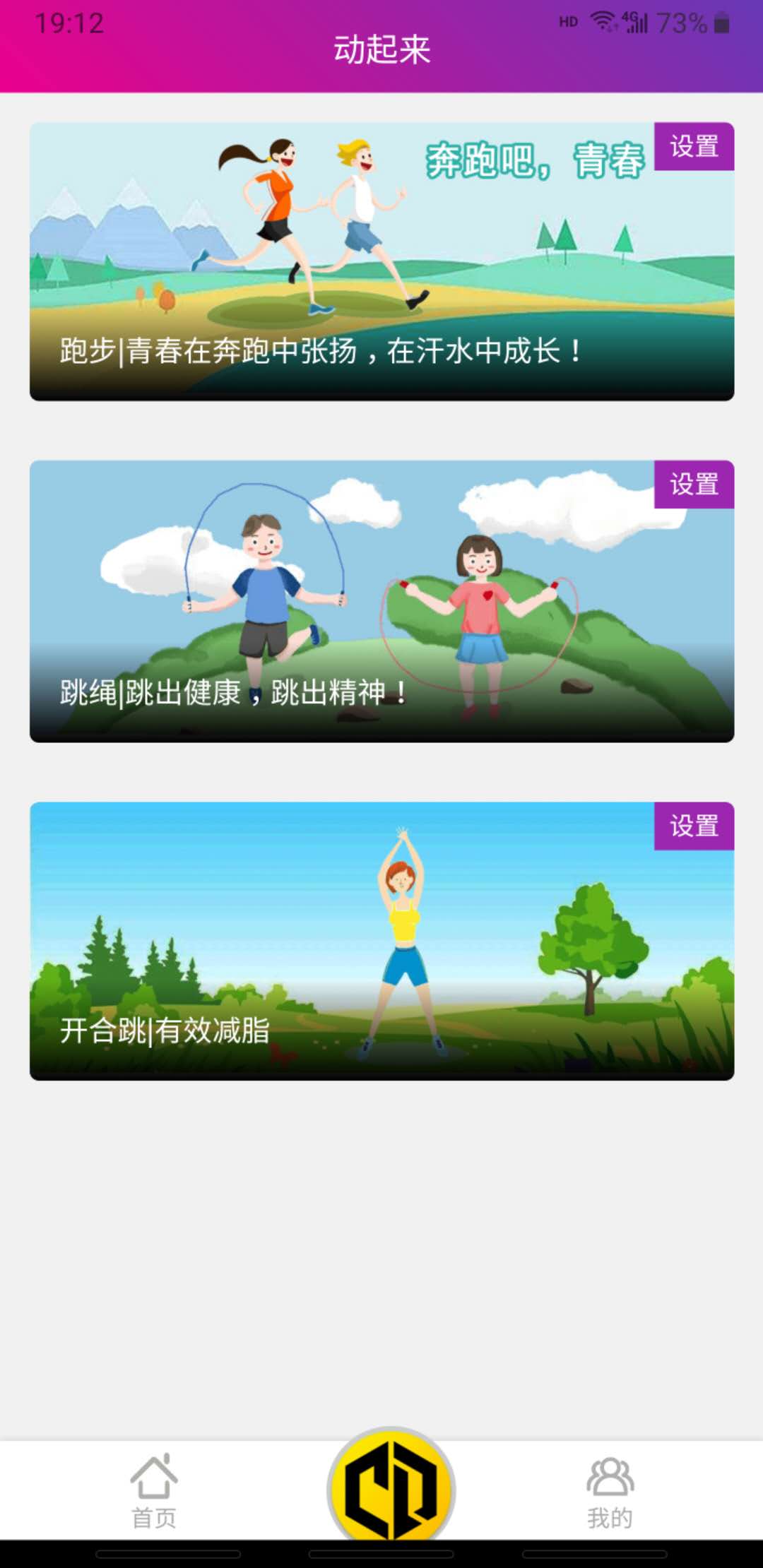Tap the 动起来 title bar

point(380,48)
